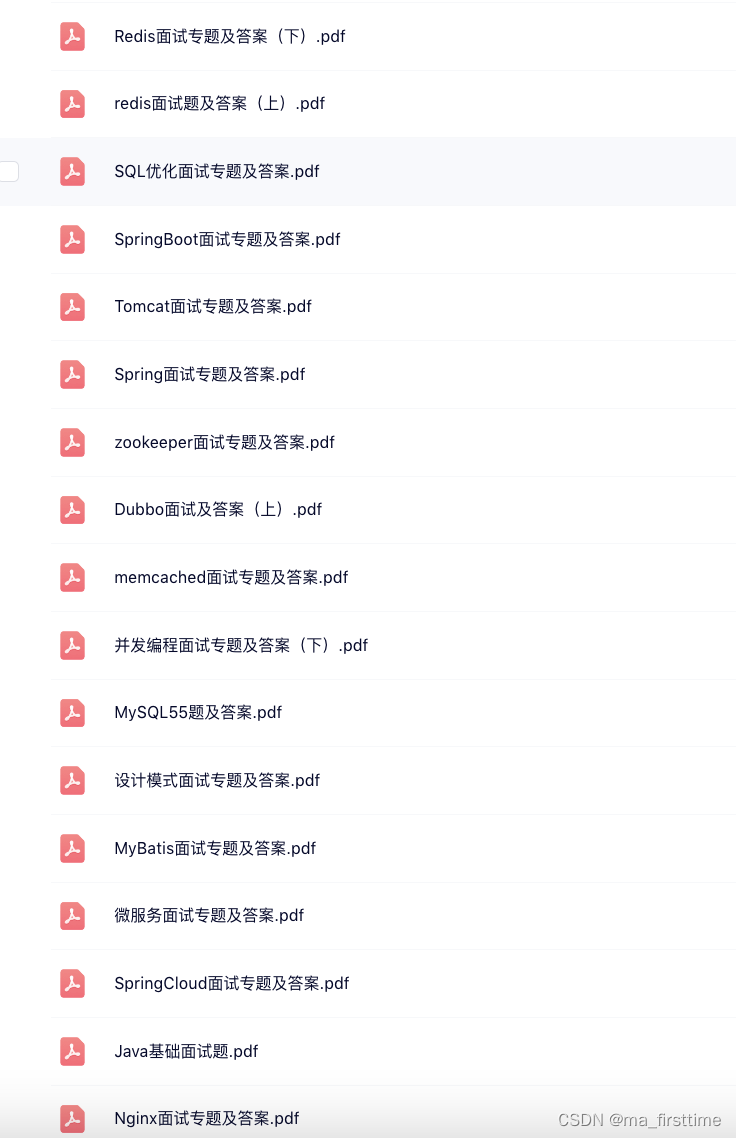
Task: Click the PDF icon beside Redis面试专题及答案（下）
Action: (72, 36)
